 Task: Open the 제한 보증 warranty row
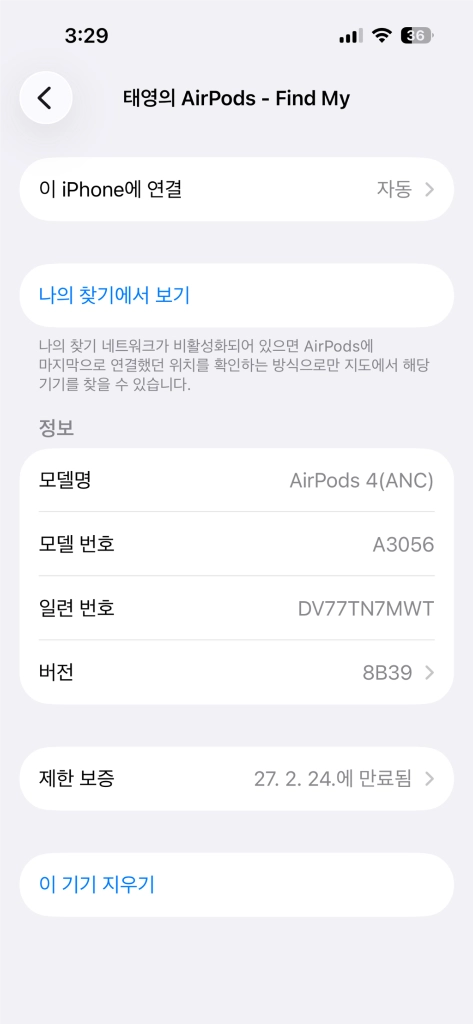click(x=236, y=778)
